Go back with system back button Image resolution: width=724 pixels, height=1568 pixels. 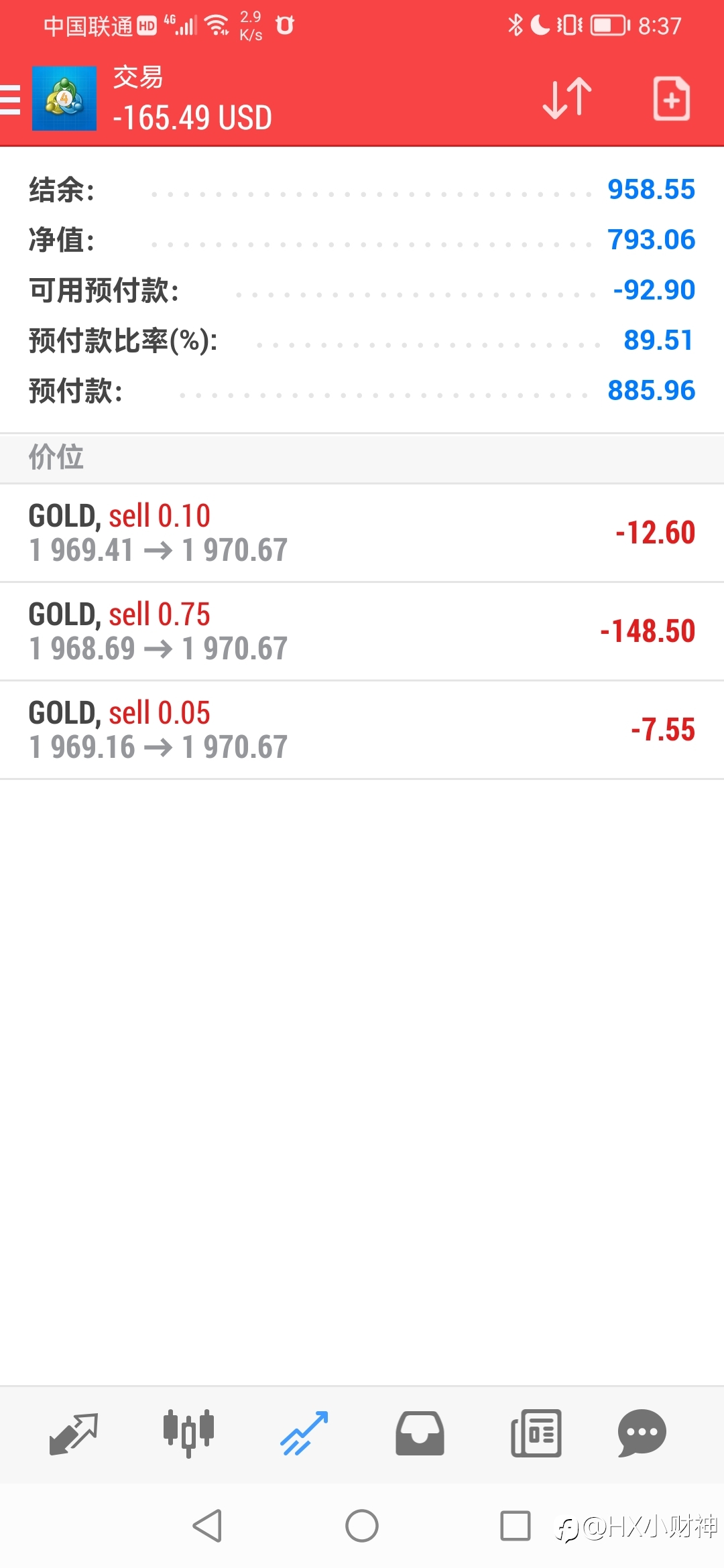pyautogui.click(x=207, y=1526)
